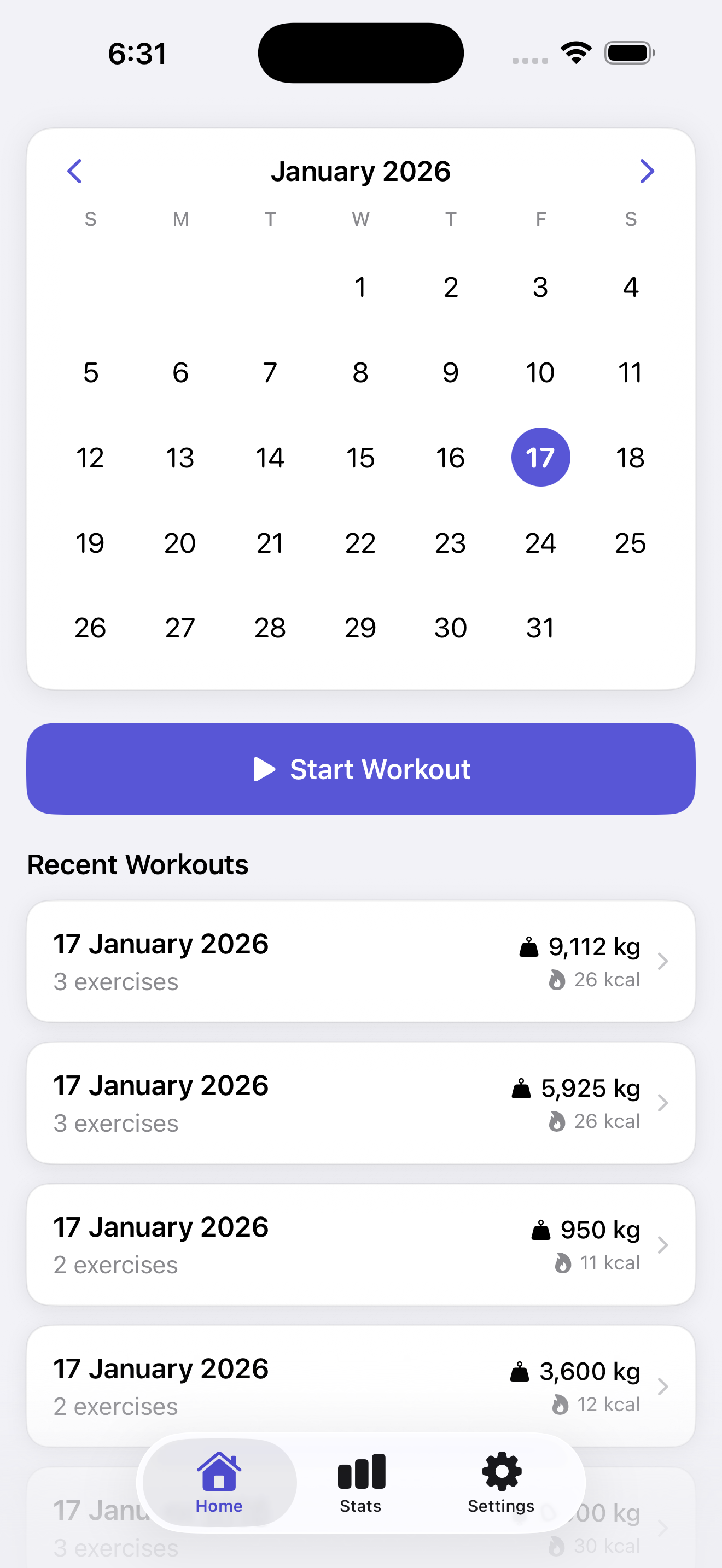Go to the next month
This screenshot has width=722, height=1568.
click(647, 171)
